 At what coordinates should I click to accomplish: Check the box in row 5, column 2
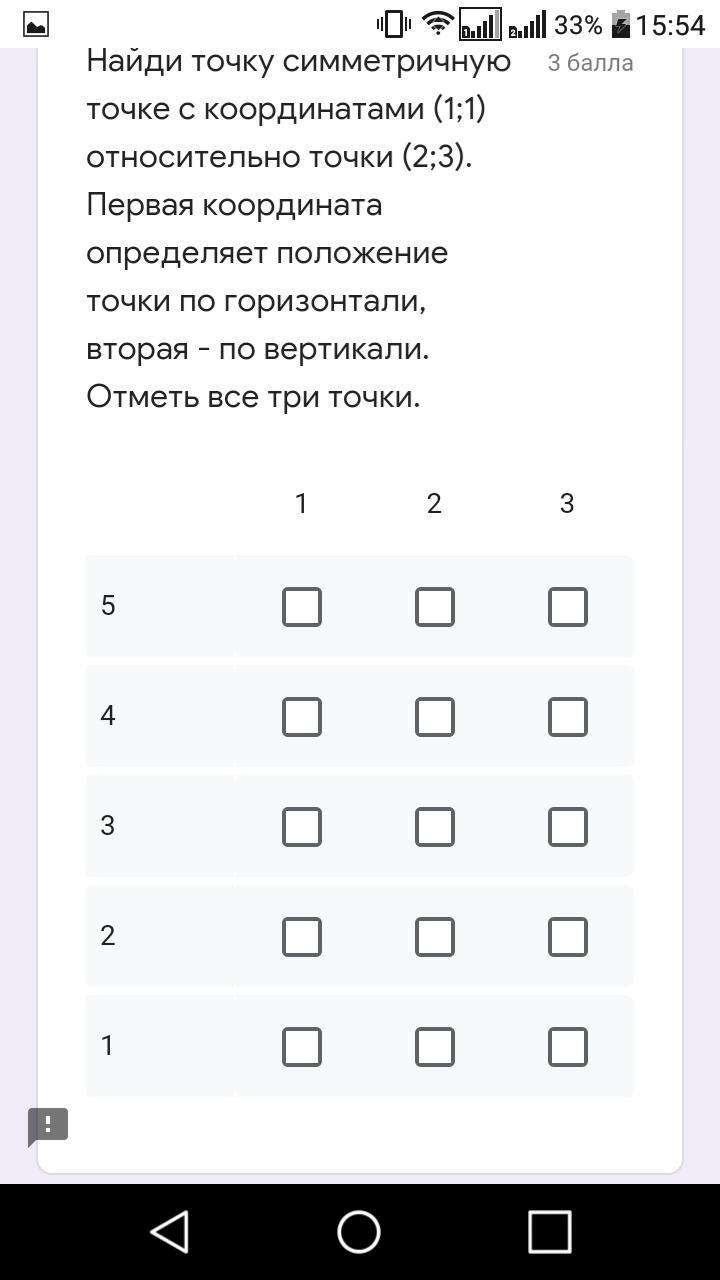(434, 607)
